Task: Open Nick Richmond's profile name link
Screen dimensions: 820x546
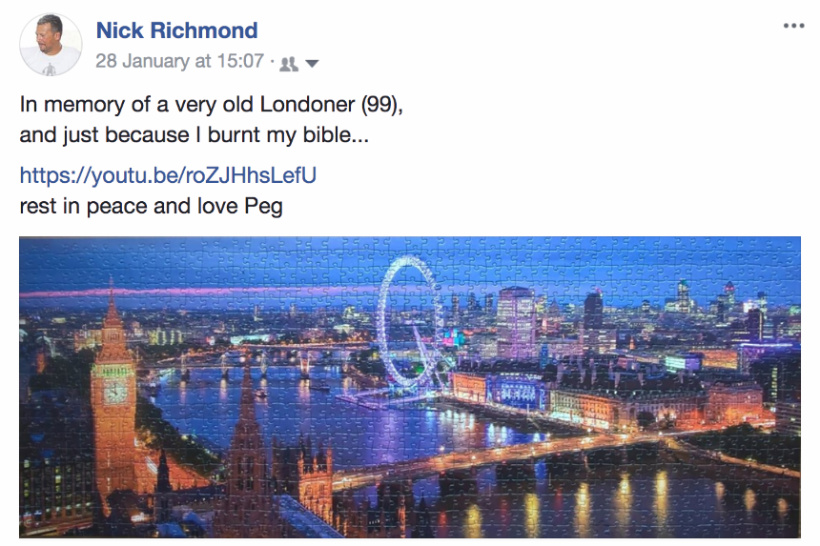Action: [176, 30]
